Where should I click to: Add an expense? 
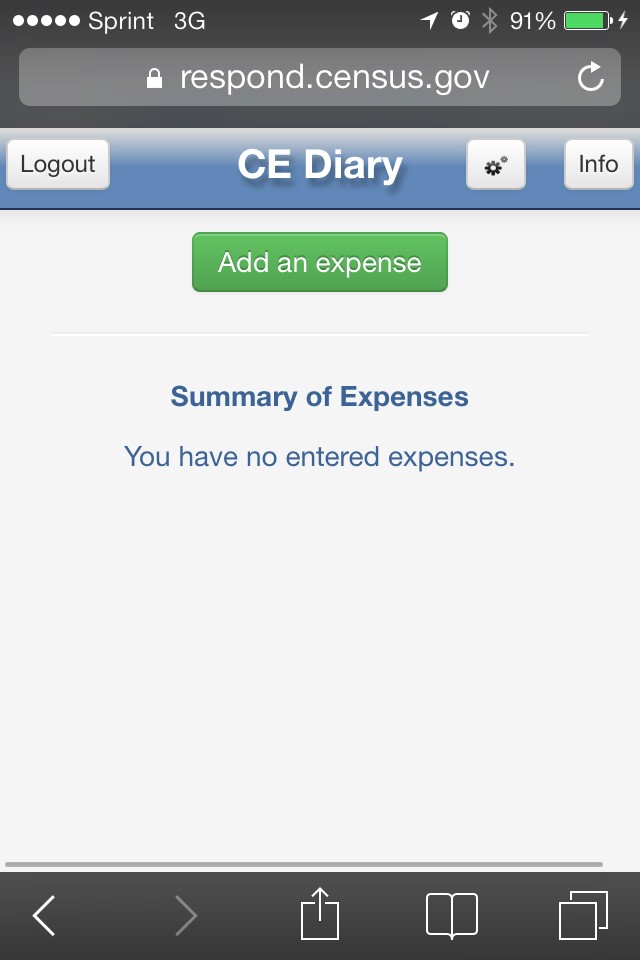pyautogui.click(x=320, y=263)
